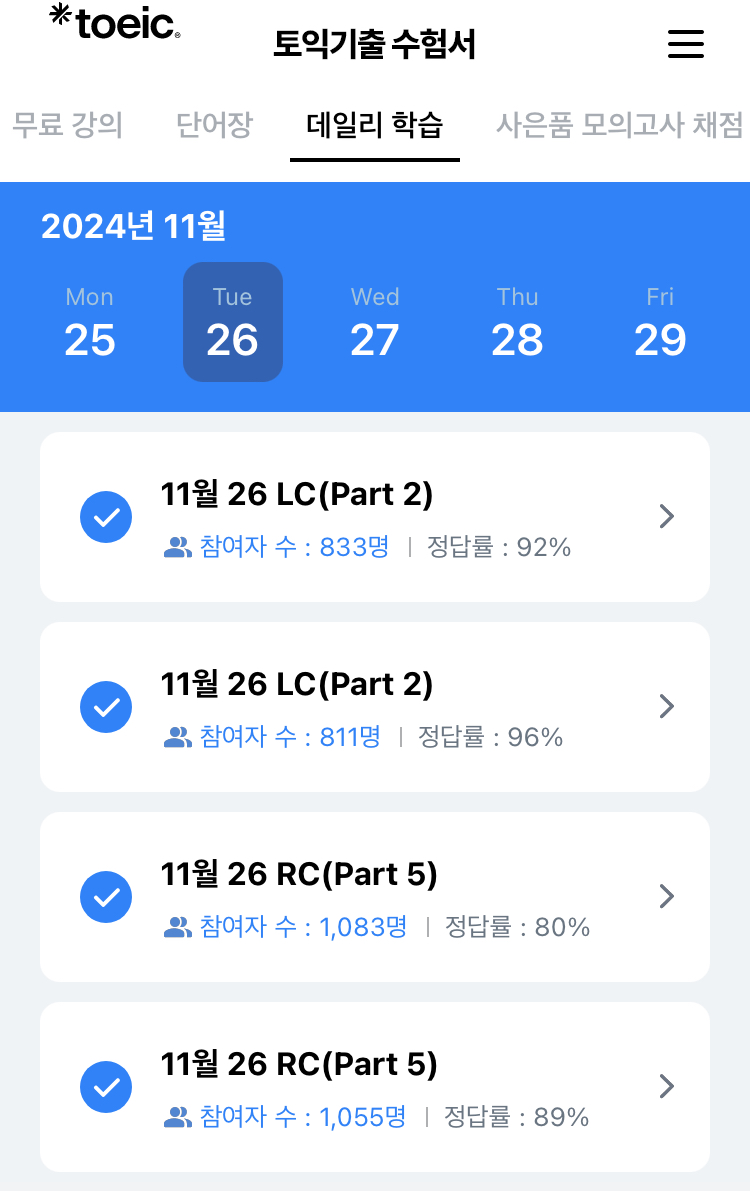Switch to the 무료 강의 tab
750x1191 pixels.
click(67, 126)
